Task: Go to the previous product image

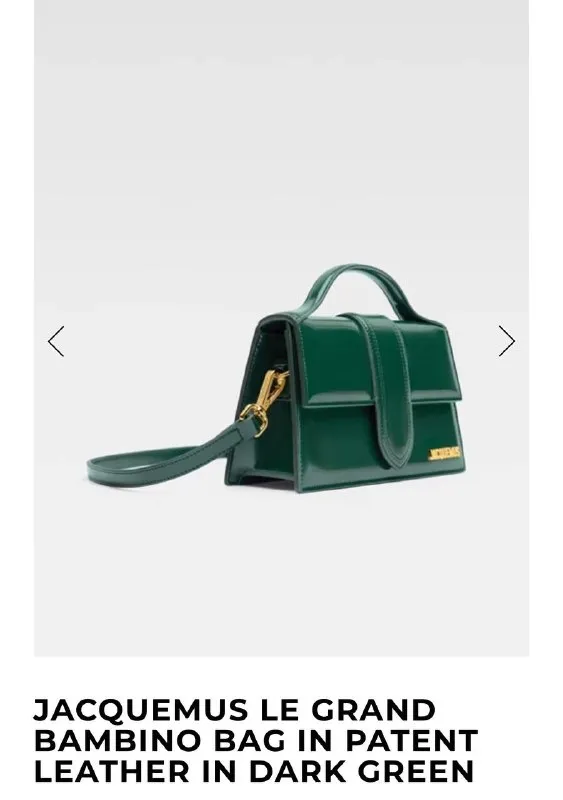Action: tap(56, 341)
